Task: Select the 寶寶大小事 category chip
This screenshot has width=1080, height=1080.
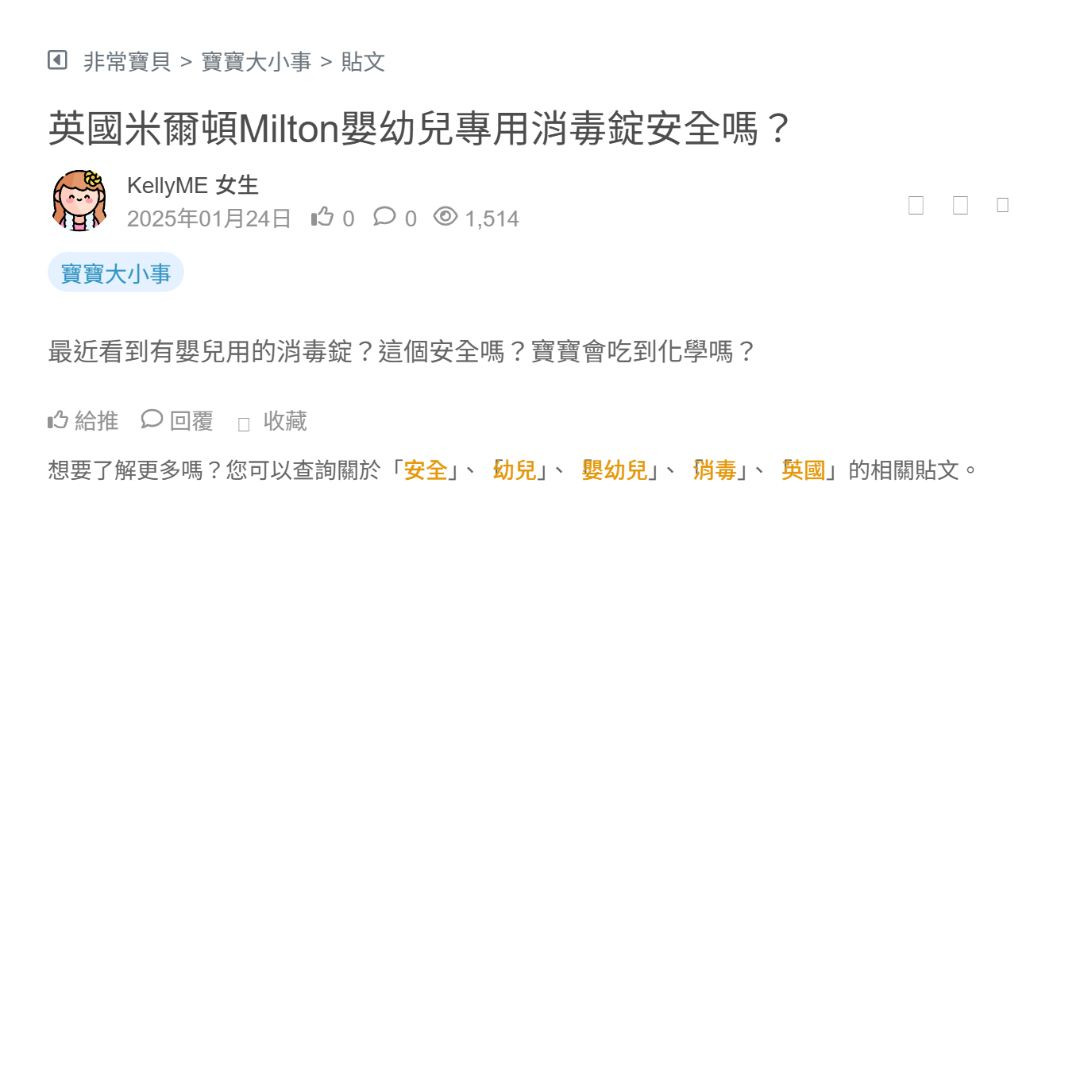Action: (116, 273)
